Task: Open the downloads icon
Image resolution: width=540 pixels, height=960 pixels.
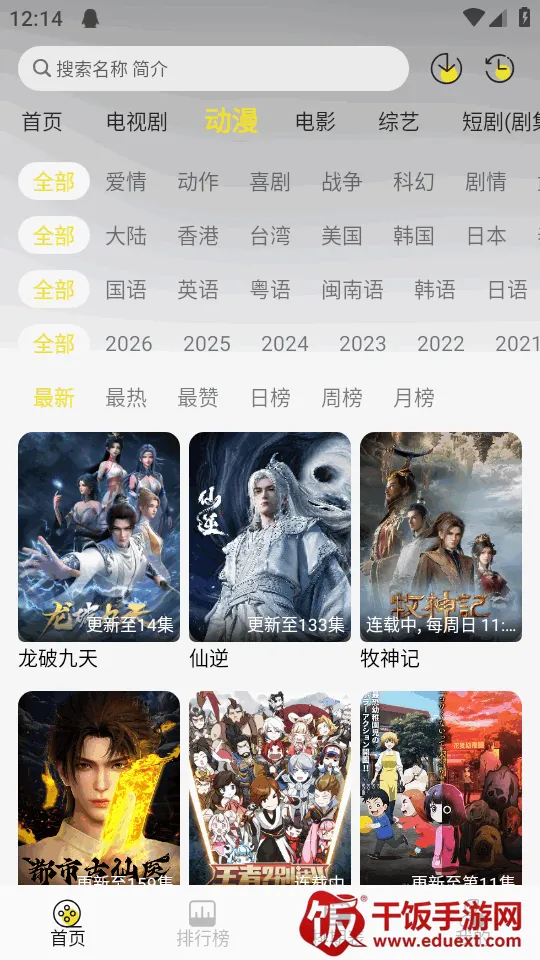Action: click(446, 68)
